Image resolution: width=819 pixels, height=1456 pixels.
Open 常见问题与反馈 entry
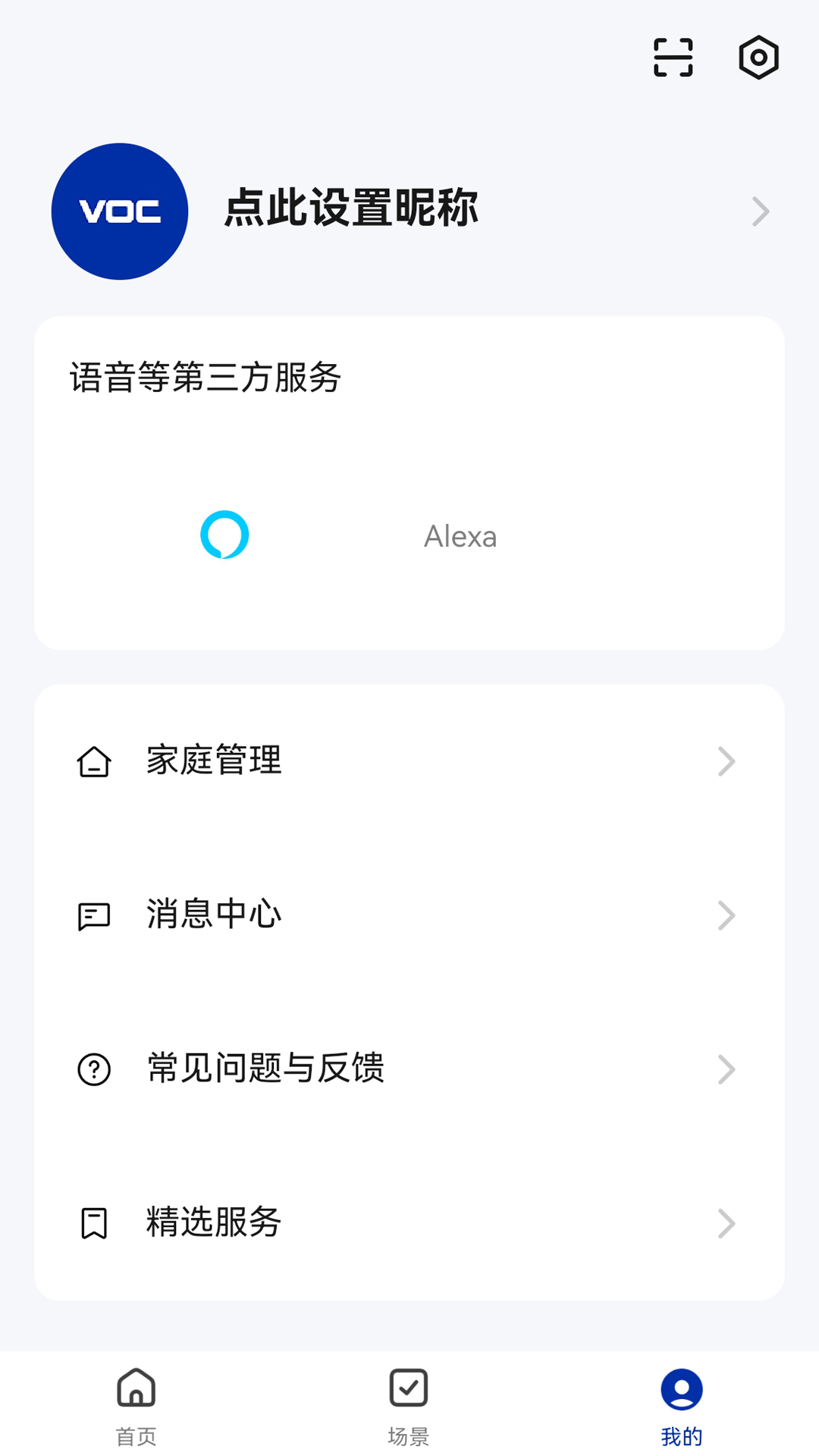click(x=265, y=1069)
